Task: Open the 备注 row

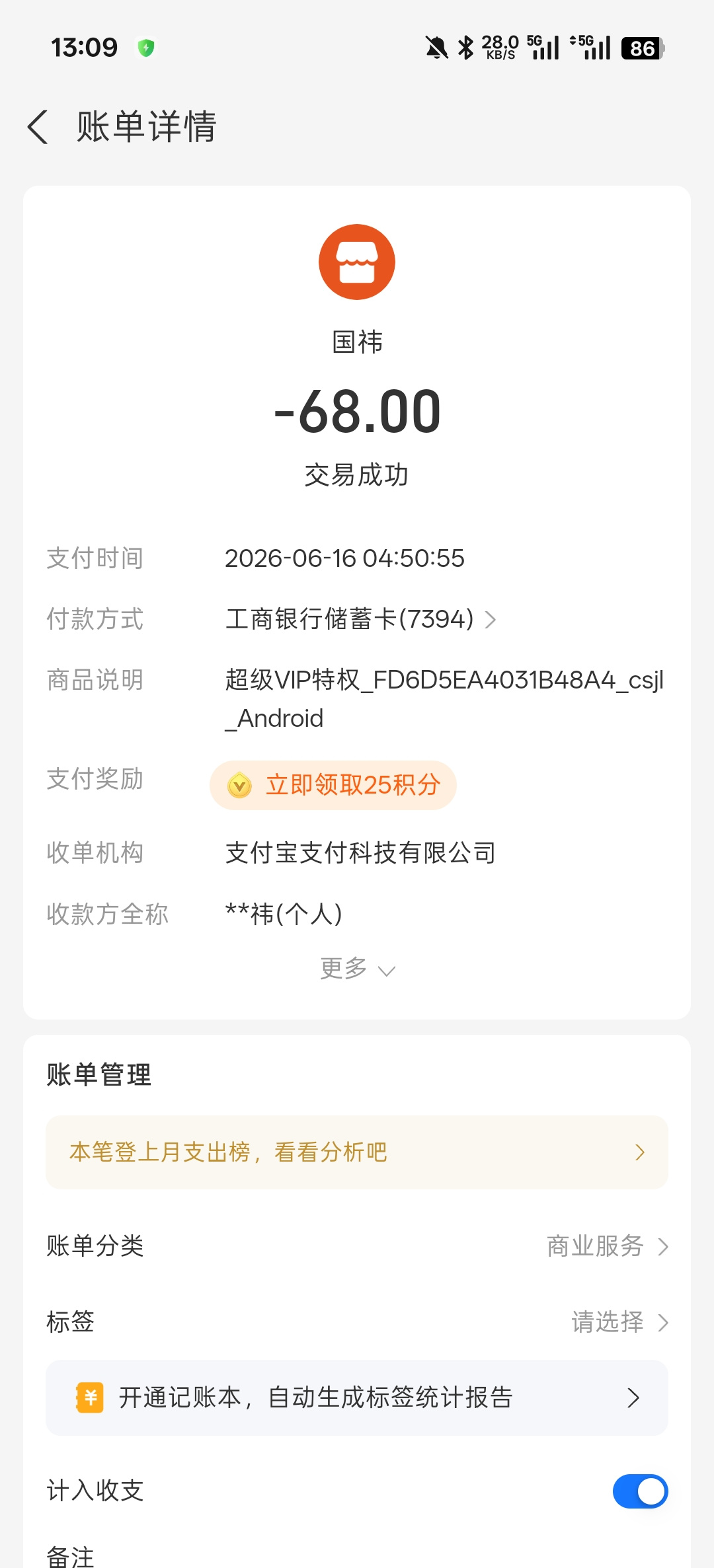Action: point(357,1555)
